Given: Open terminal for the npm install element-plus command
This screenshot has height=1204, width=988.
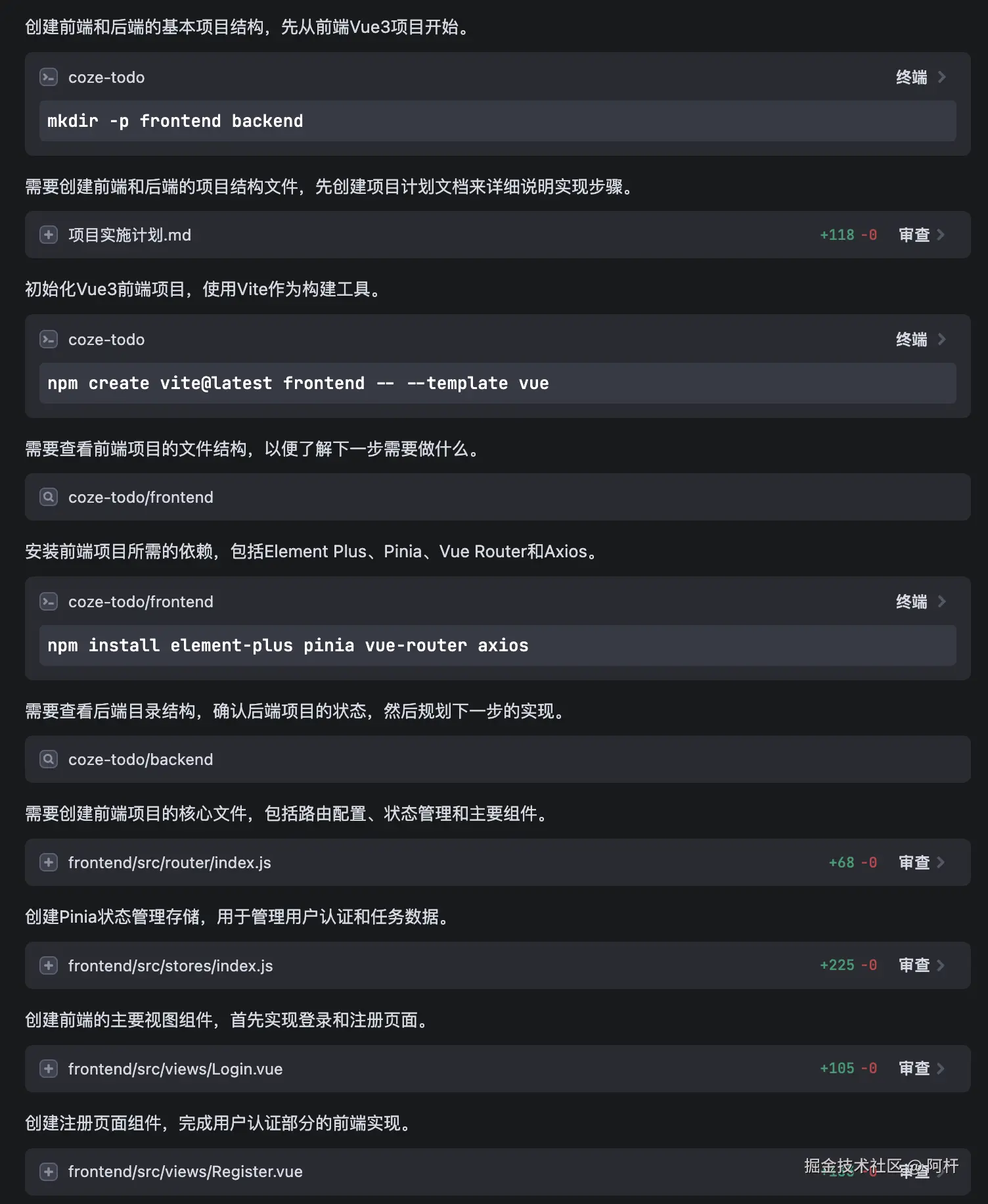Looking at the screenshot, I should [920, 602].
